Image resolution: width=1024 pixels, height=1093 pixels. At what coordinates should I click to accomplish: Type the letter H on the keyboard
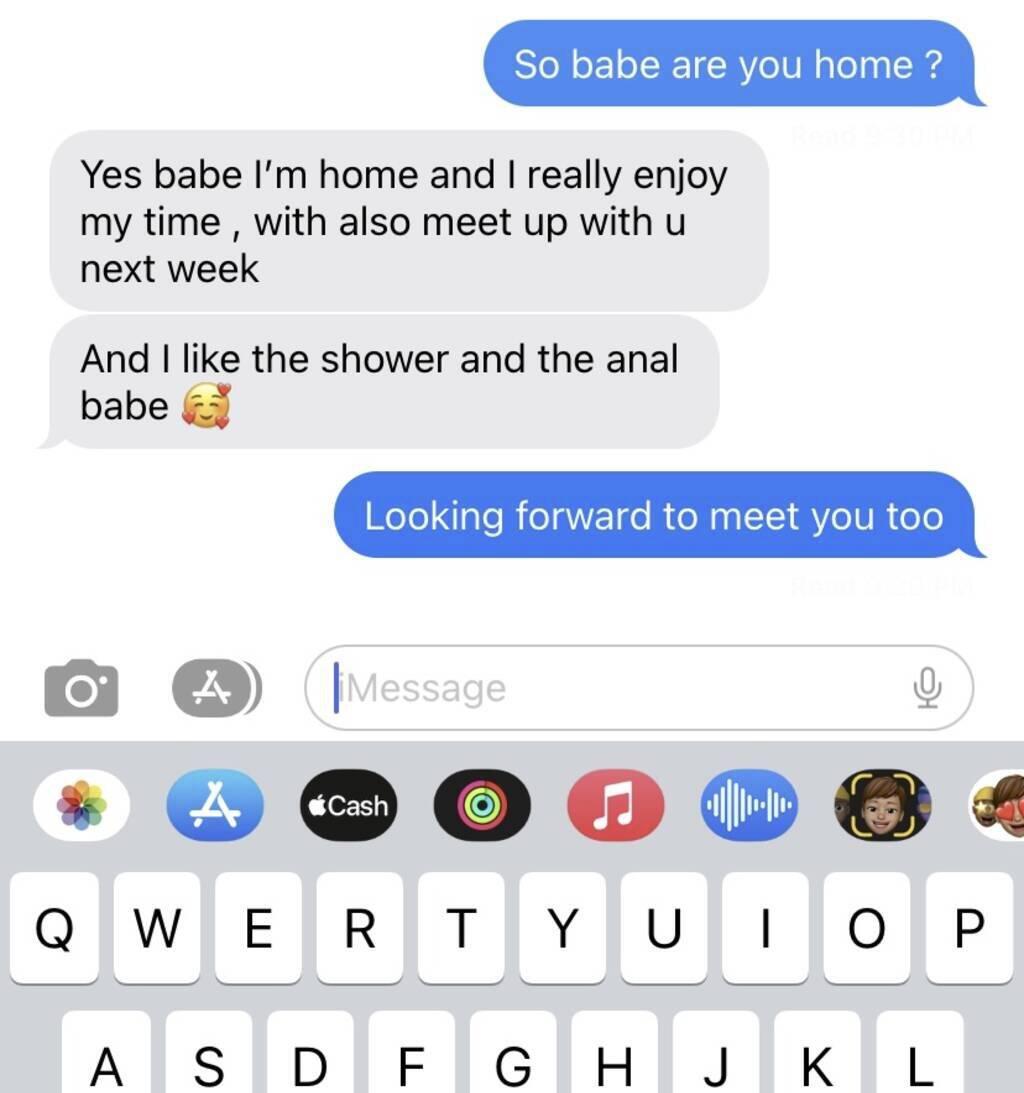[613, 1066]
